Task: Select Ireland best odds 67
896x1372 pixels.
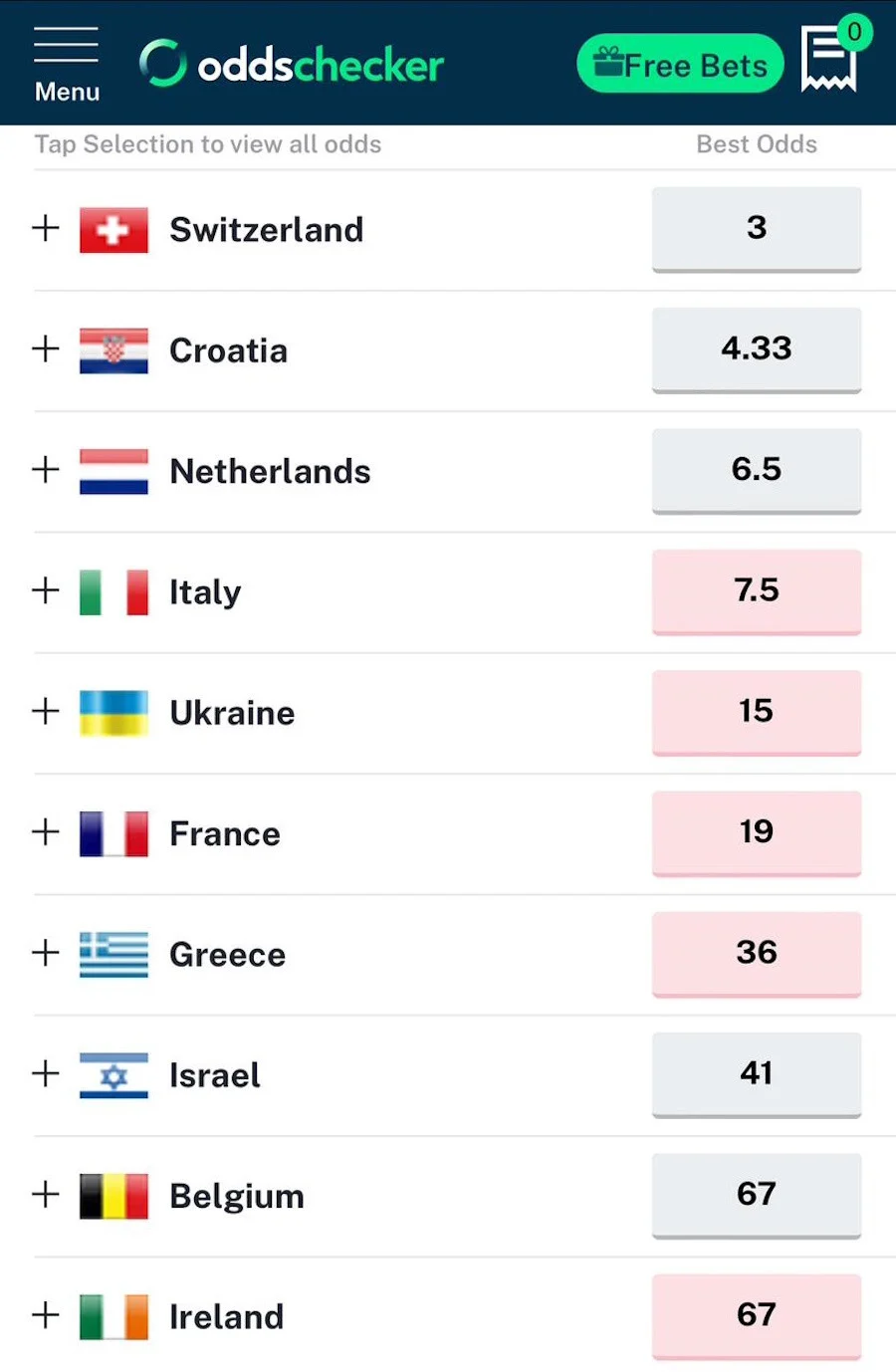Action: (x=756, y=1314)
